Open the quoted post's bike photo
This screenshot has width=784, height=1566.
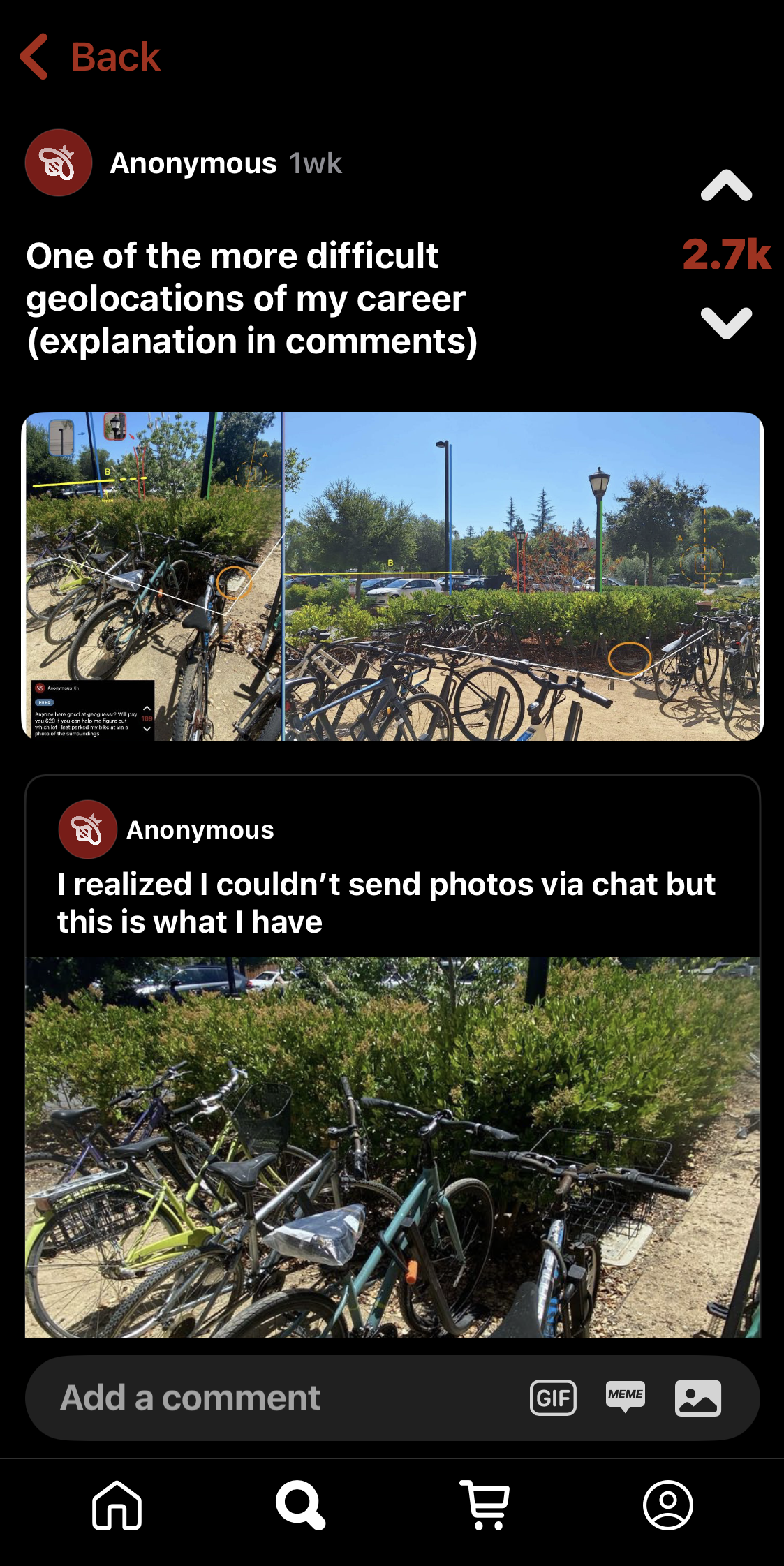pos(392,1147)
